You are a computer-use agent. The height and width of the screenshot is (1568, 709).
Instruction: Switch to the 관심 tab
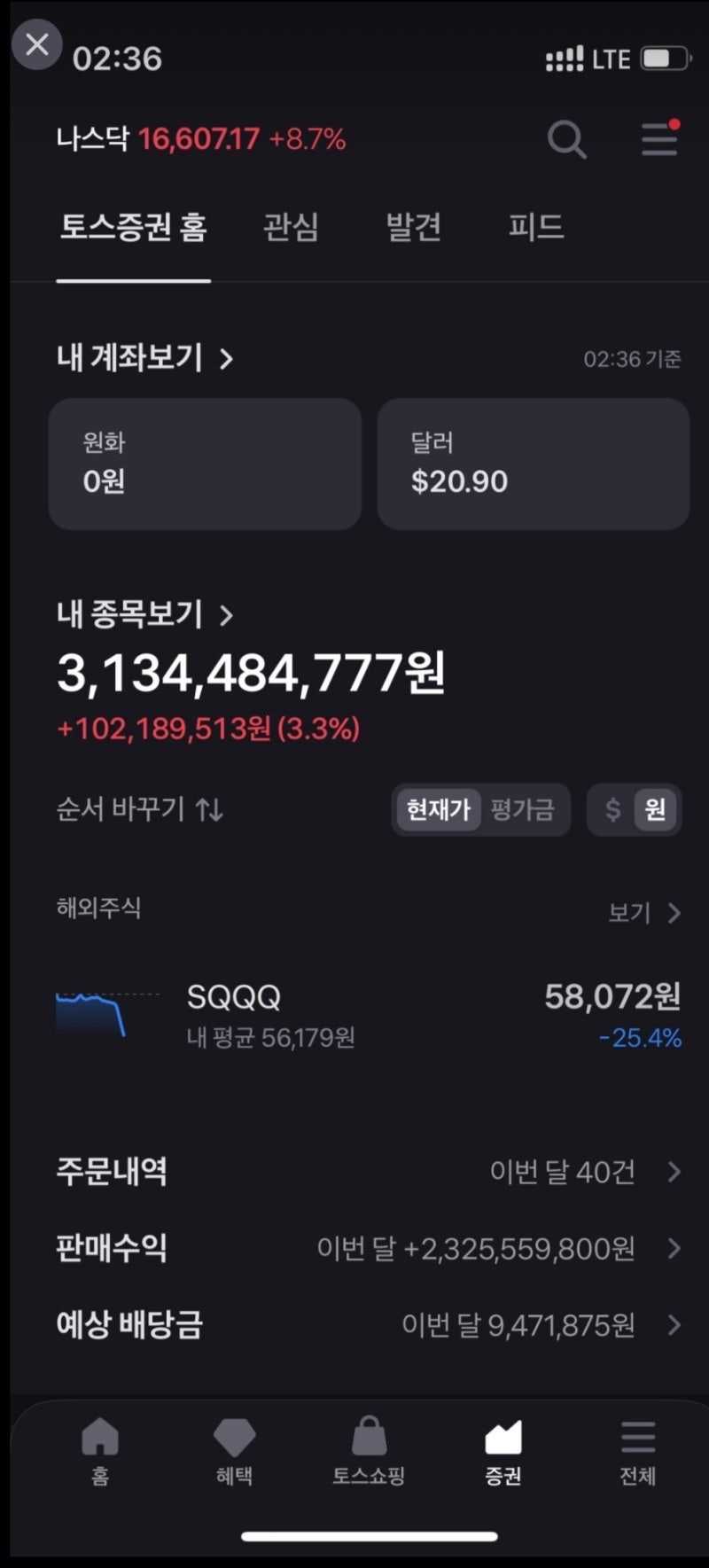click(291, 227)
